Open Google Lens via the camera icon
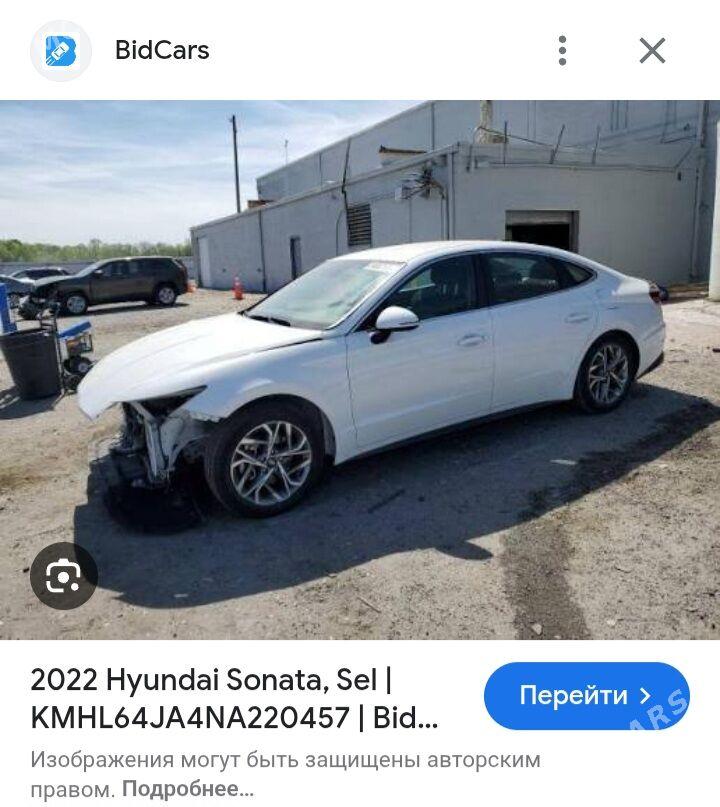 (64, 574)
